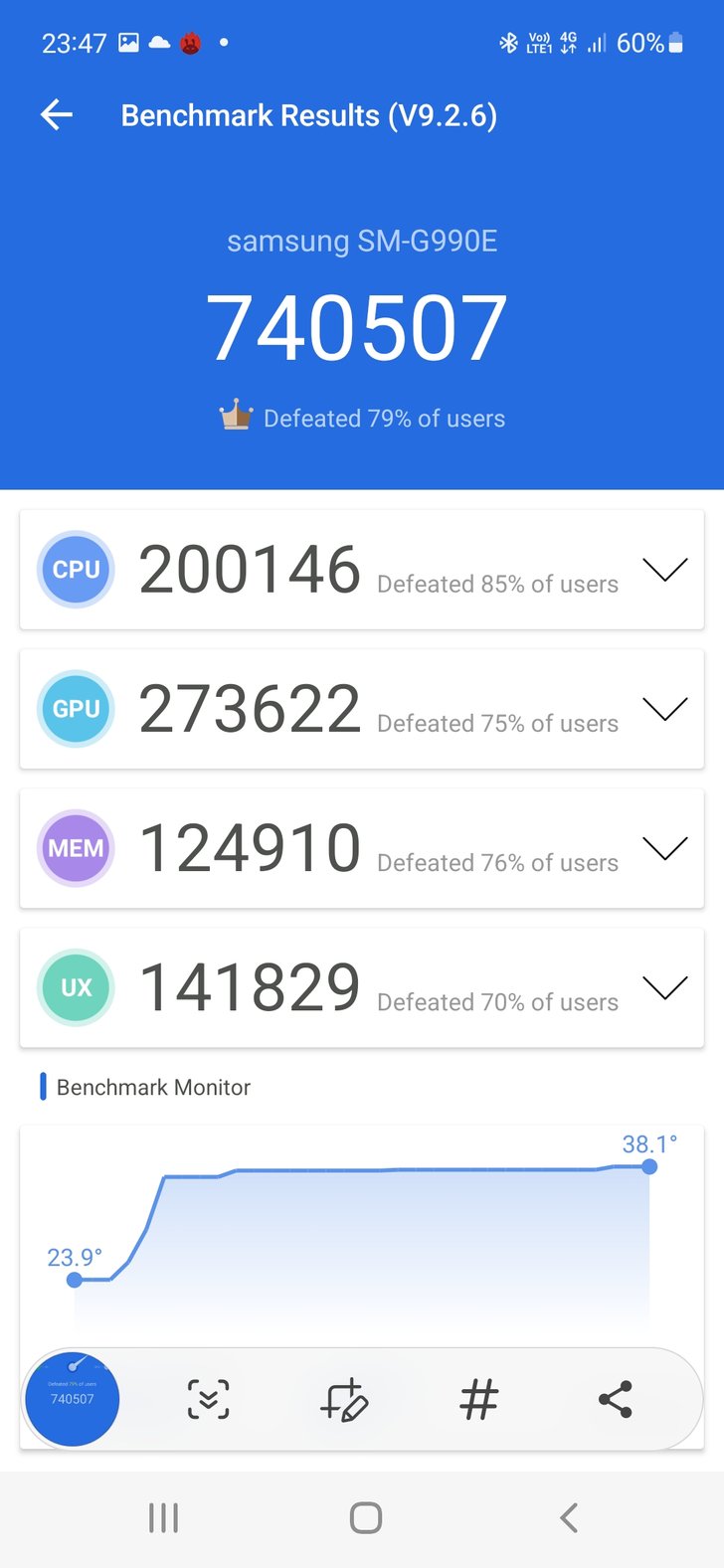
Task: Expand the UX score details
Action: [x=664, y=987]
